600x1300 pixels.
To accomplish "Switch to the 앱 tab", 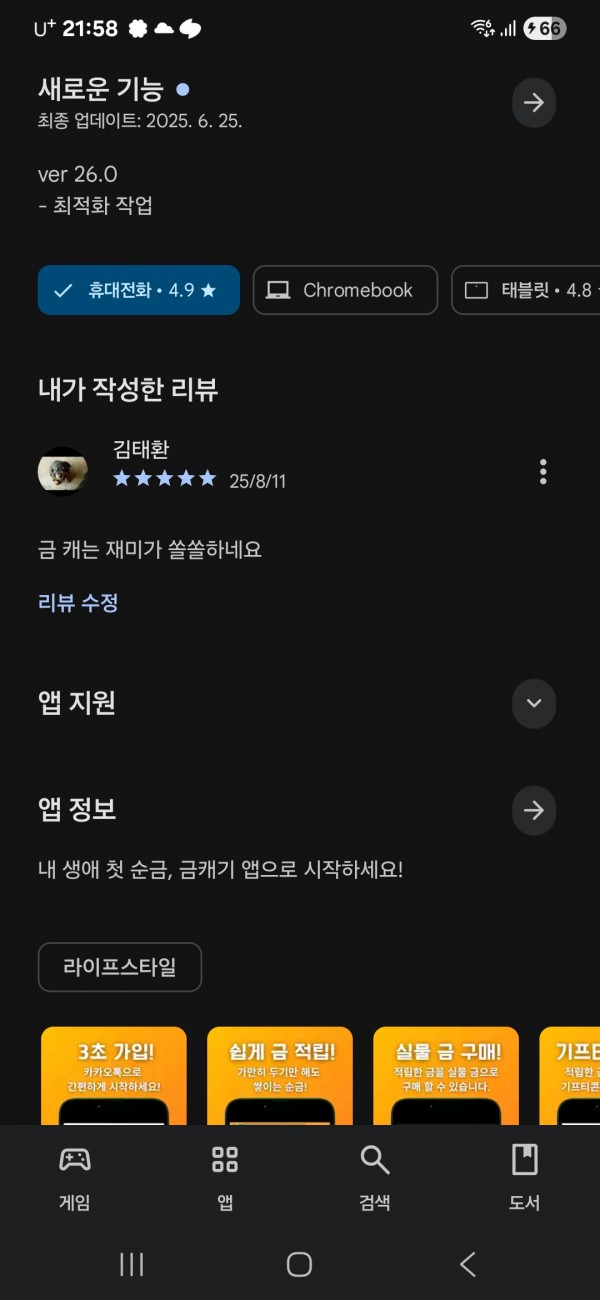I will (225, 1177).
